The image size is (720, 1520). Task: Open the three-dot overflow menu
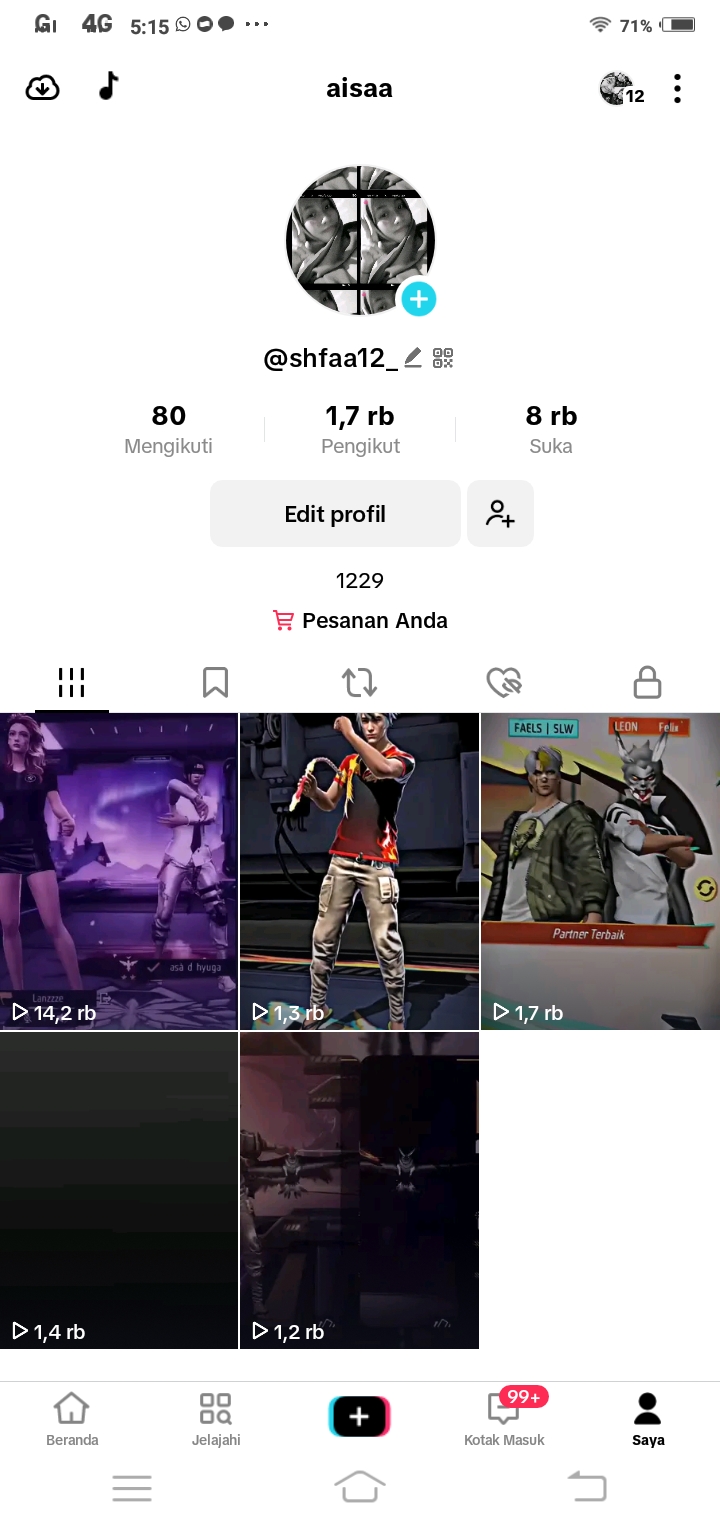[677, 89]
